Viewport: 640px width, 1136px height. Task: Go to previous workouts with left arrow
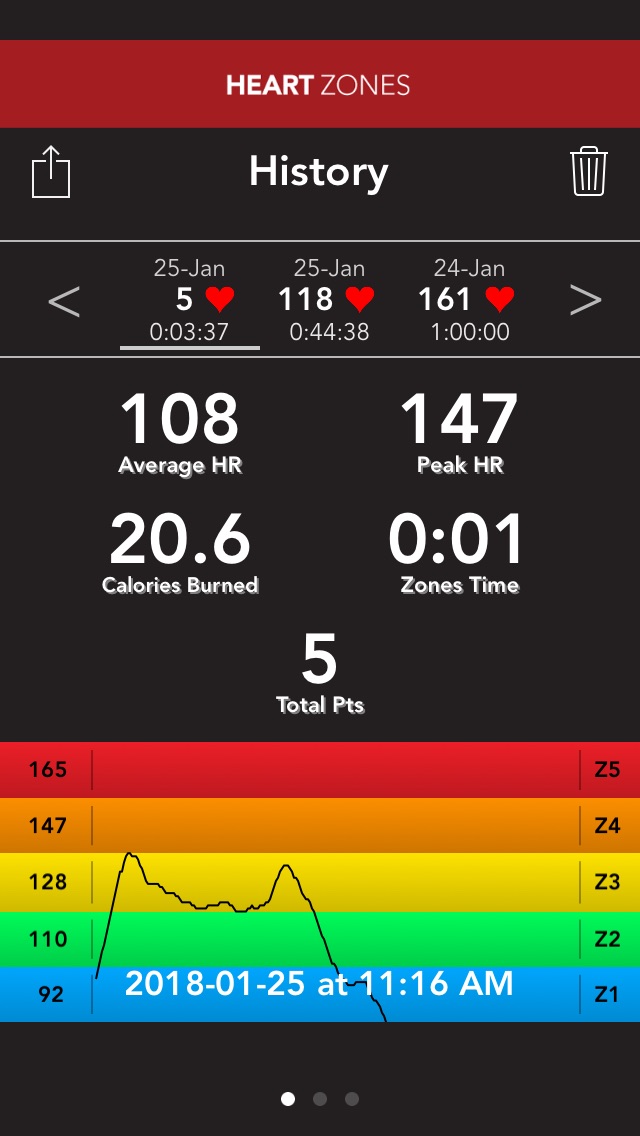click(64, 300)
